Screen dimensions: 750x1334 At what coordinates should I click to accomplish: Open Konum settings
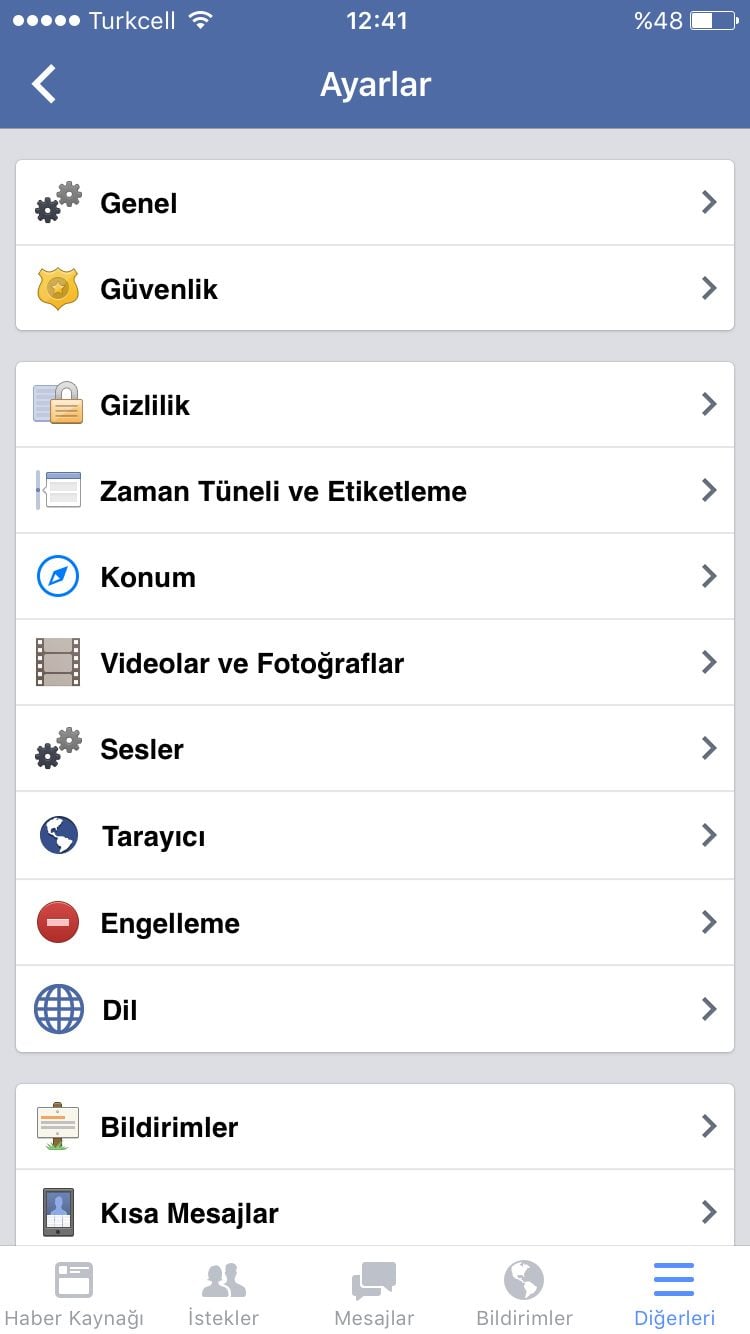click(375, 577)
